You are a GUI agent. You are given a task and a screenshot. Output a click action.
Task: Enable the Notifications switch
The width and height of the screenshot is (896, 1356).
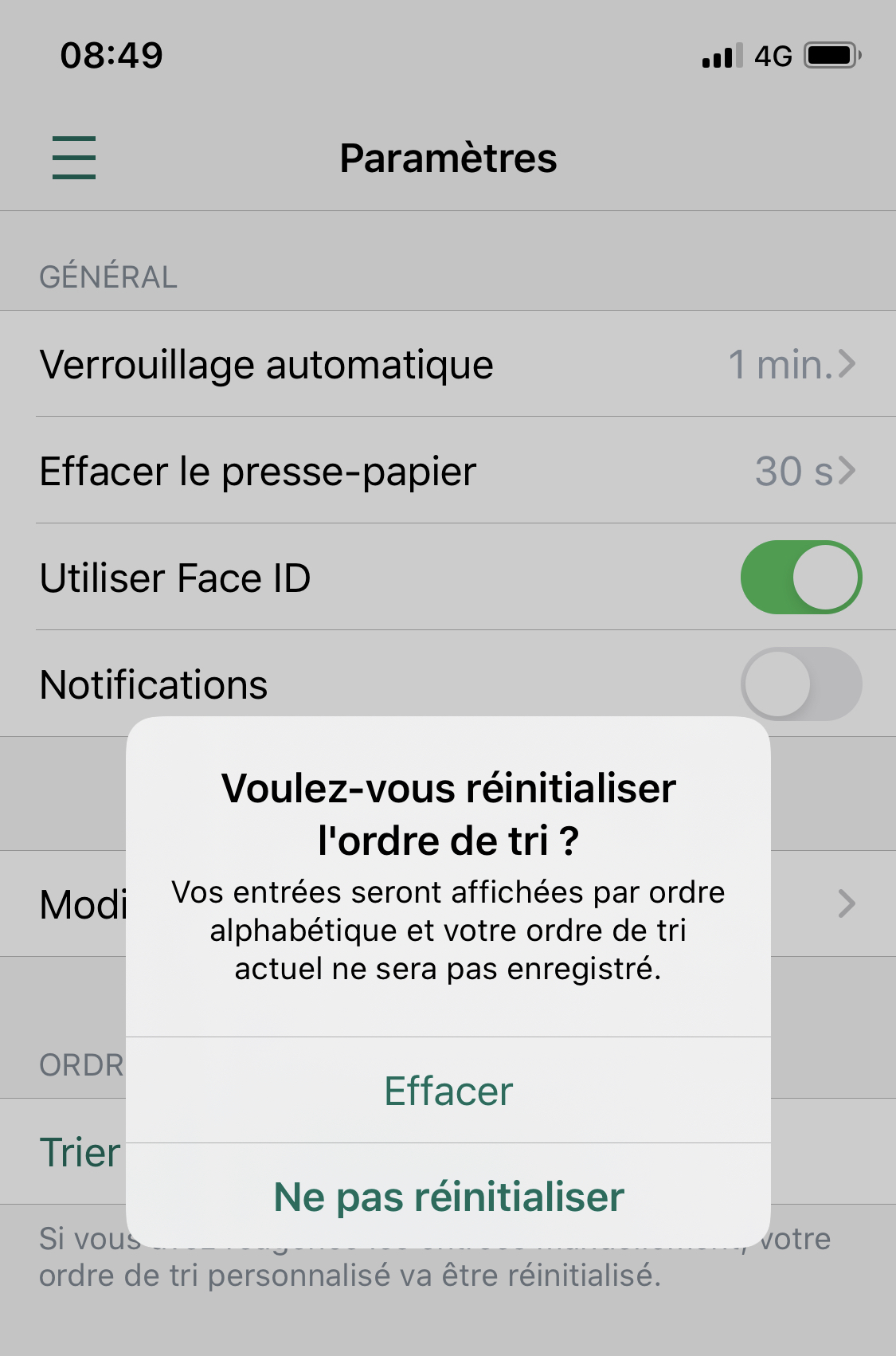click(800, 684)
